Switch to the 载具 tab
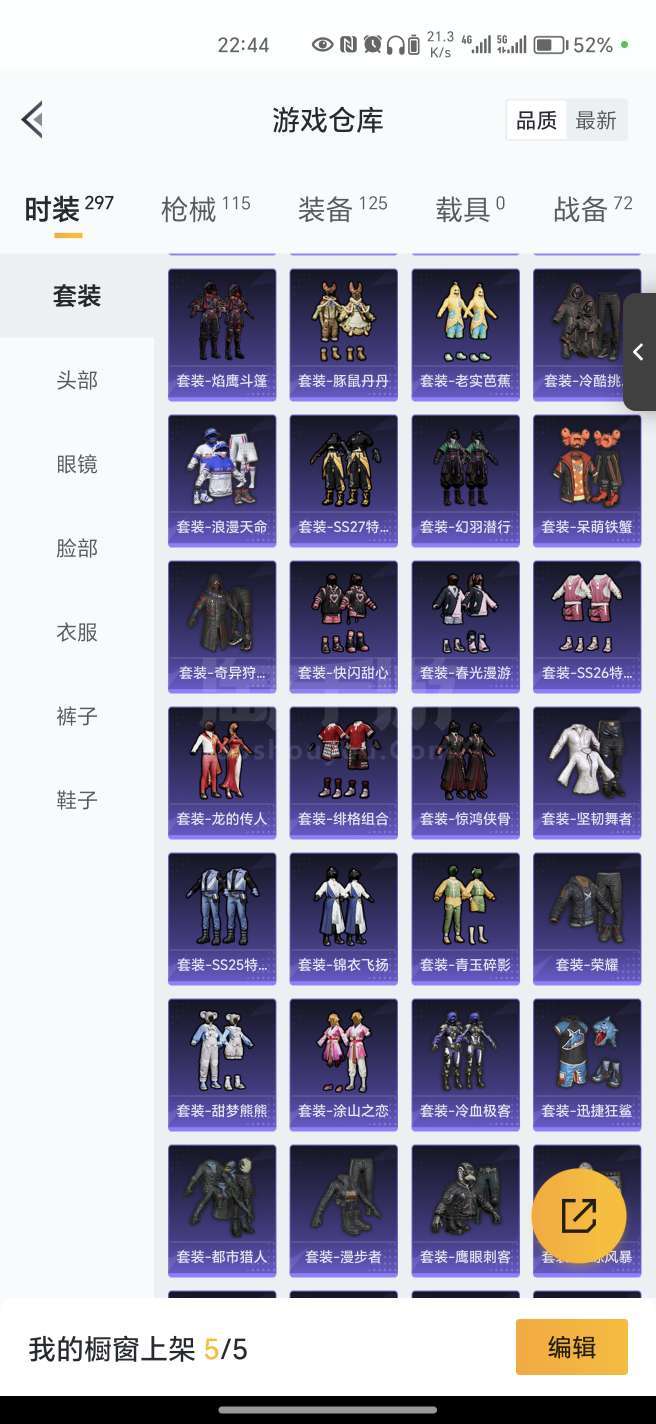Screen dimensions: 656x1424 [x=470, y=208]
